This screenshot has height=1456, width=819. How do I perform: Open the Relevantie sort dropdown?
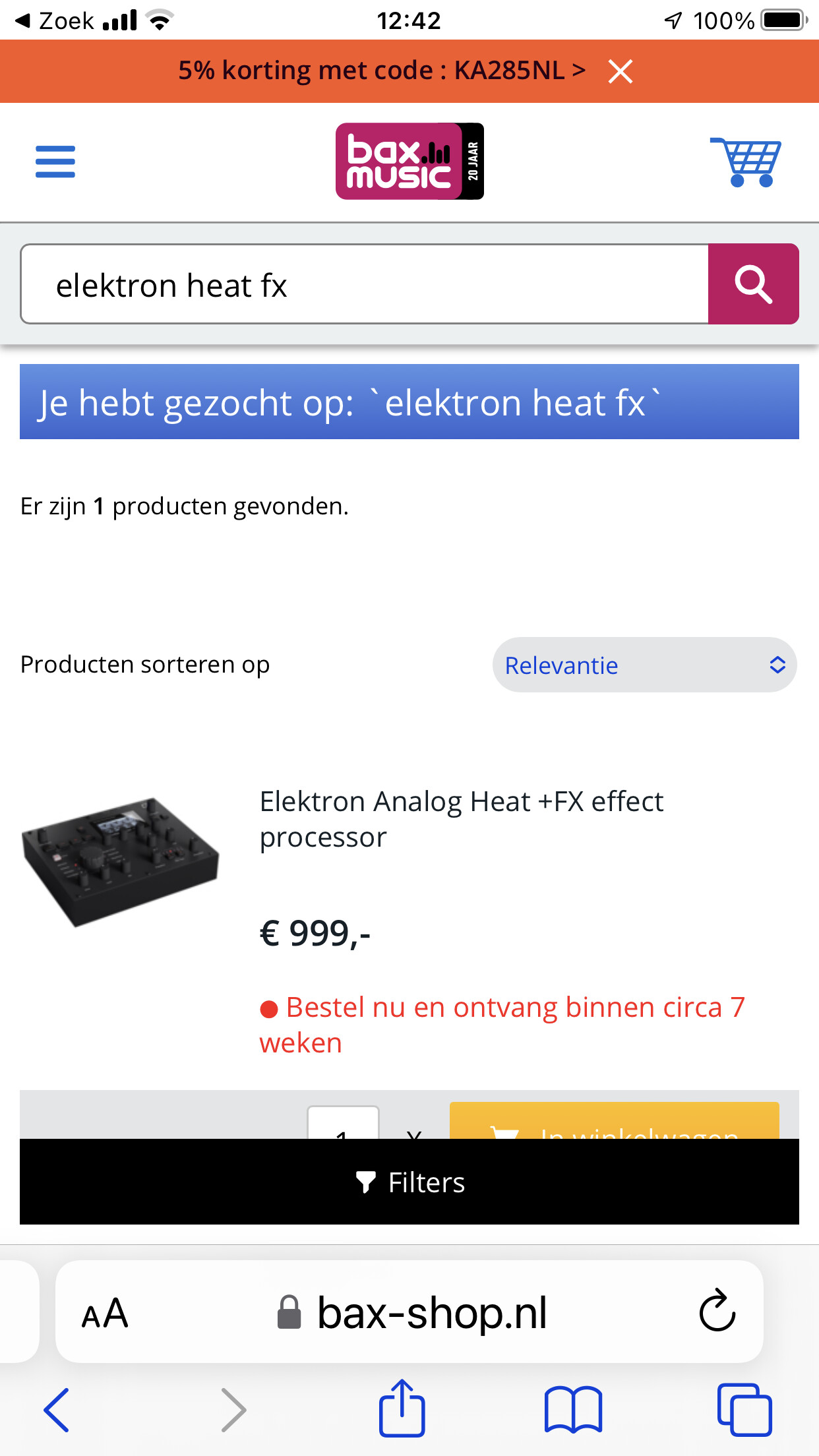(644, 665)
